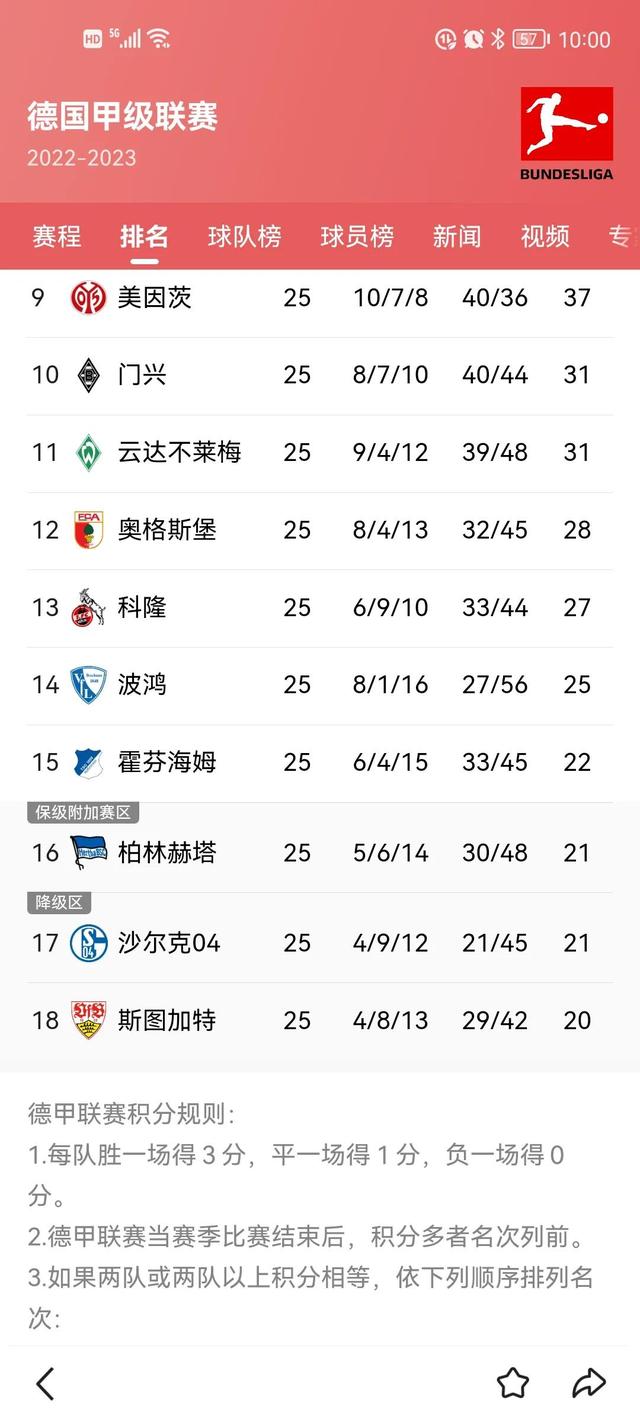
Task: Switch to the 球员榜 tab
Action: click(357, 237)
